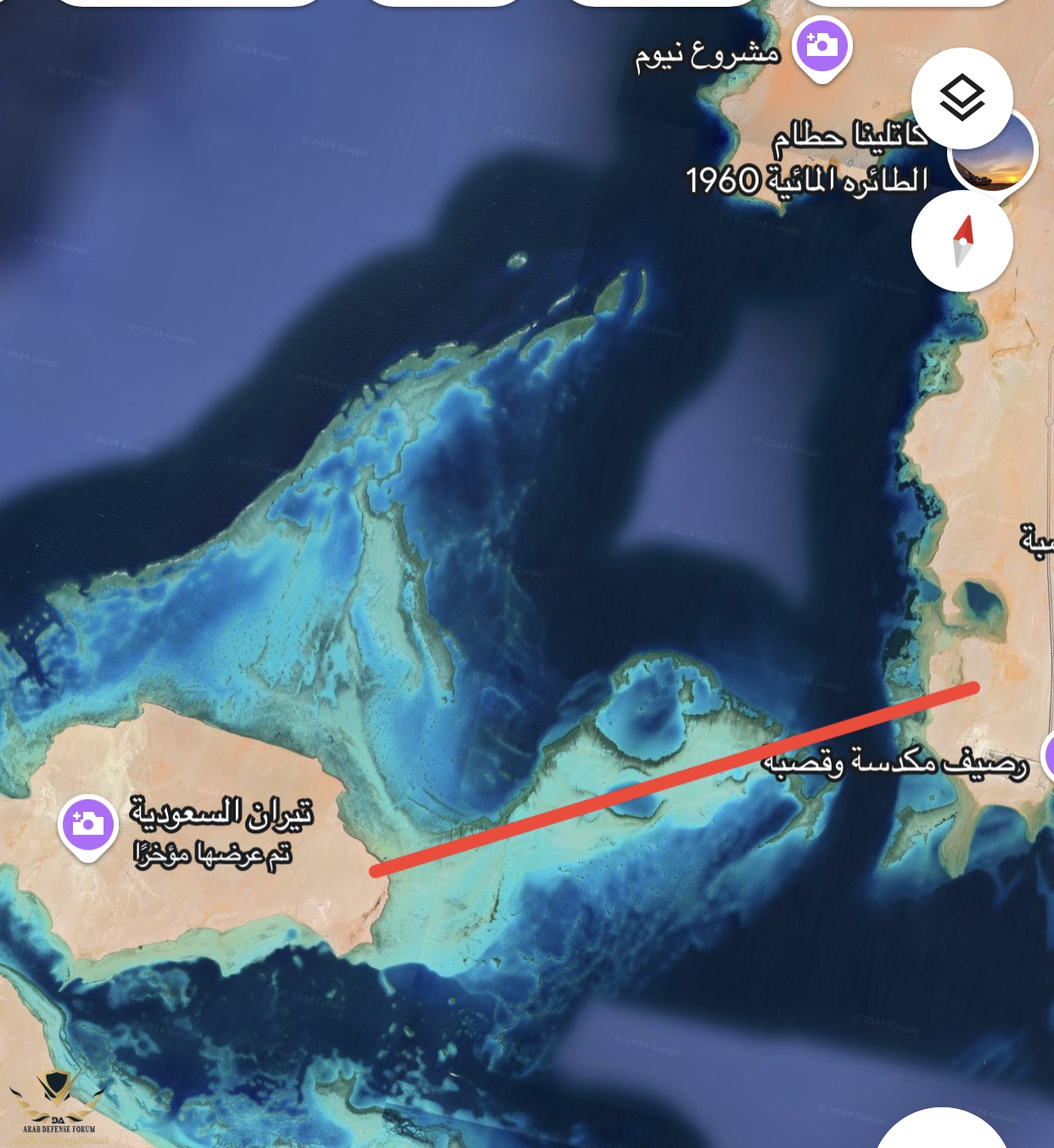Screen dimensions: 1054x1148
Task: Open the map layers button
Action: (961, 98)
